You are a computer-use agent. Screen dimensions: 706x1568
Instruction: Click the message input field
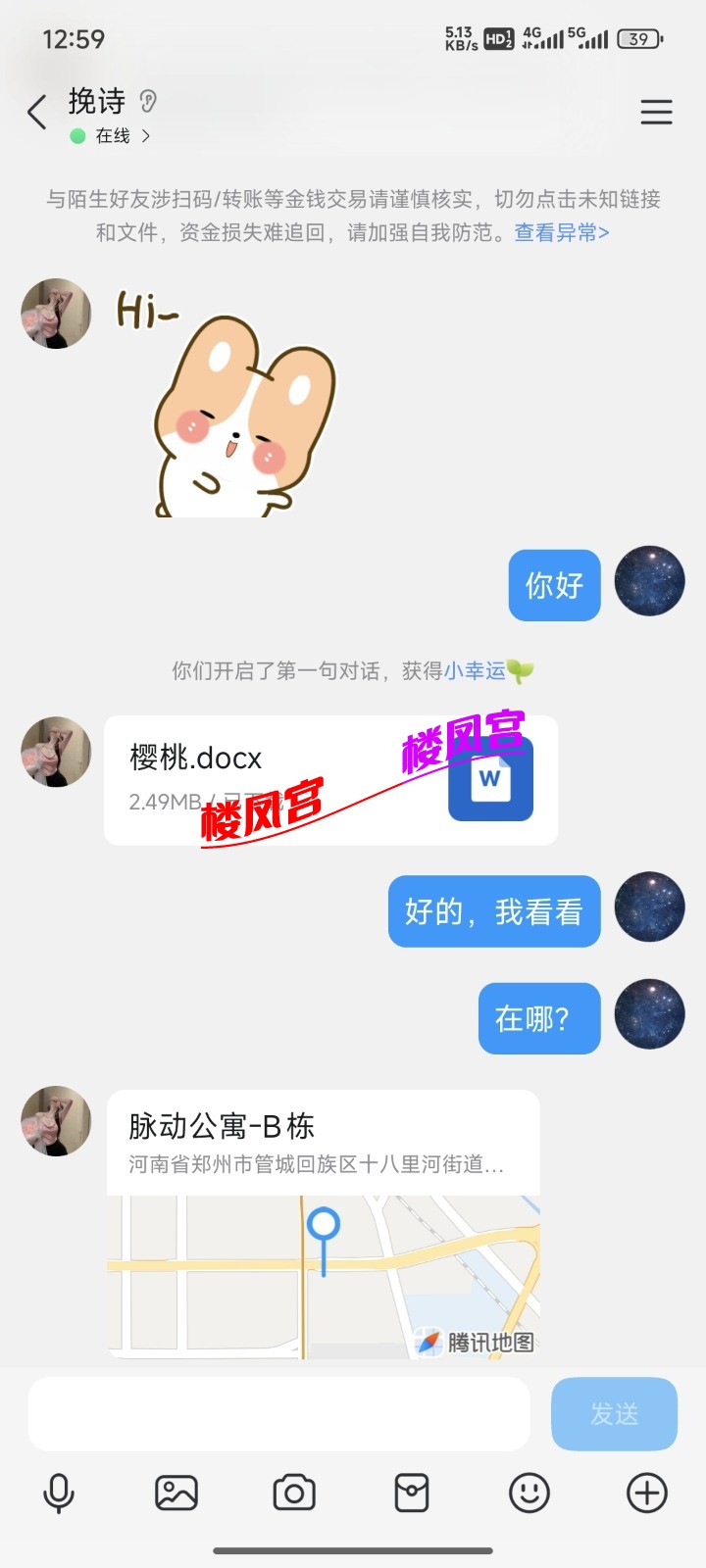click(279, 1414)
